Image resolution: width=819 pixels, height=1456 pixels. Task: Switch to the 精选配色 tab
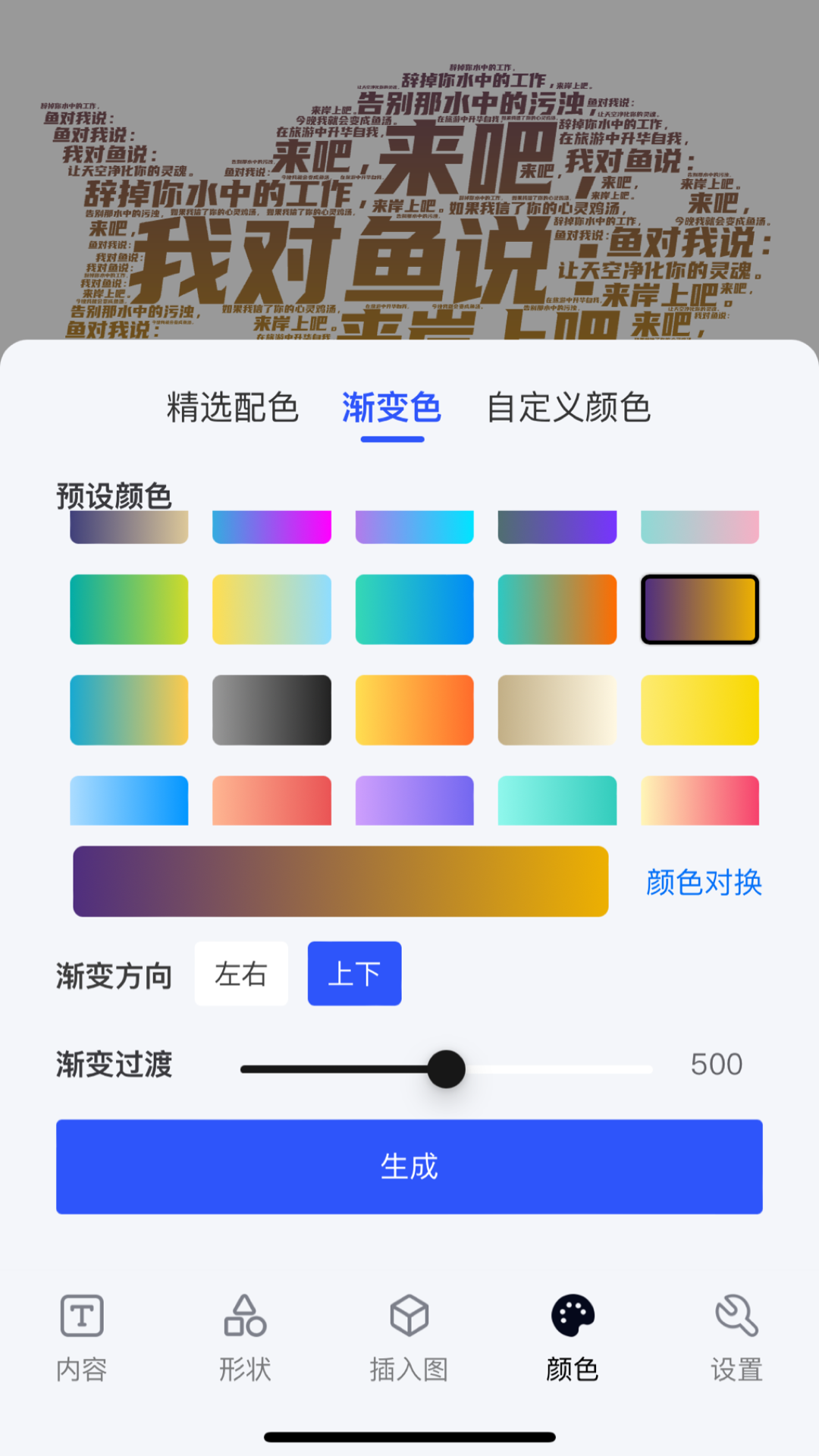tap(232, 407)
